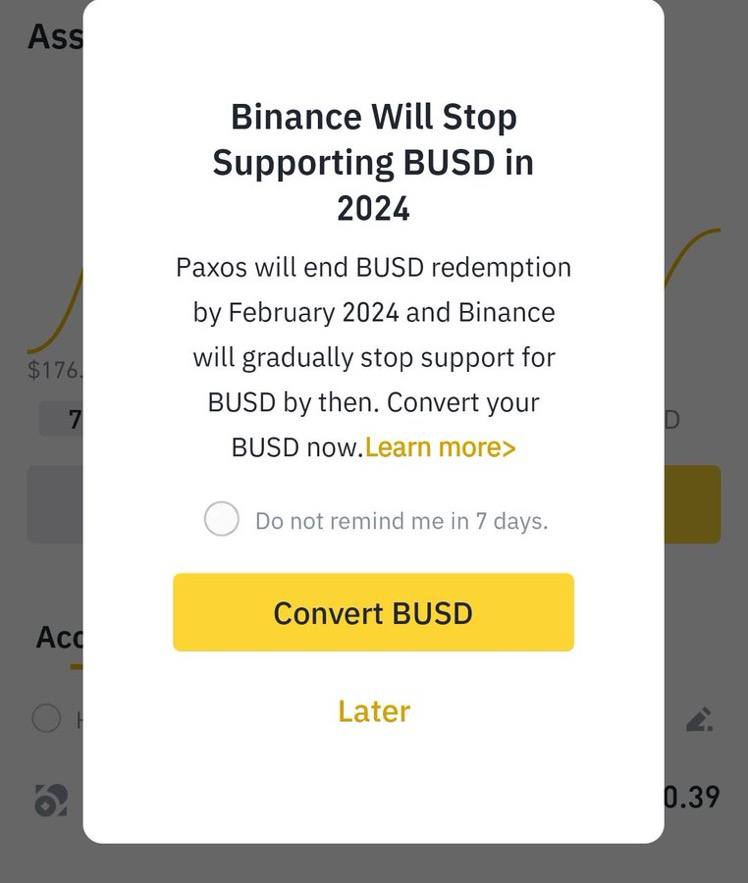Viewport: 748px width, 883px height.
Task: Open the Learn more link
Action: coord(440,447)
